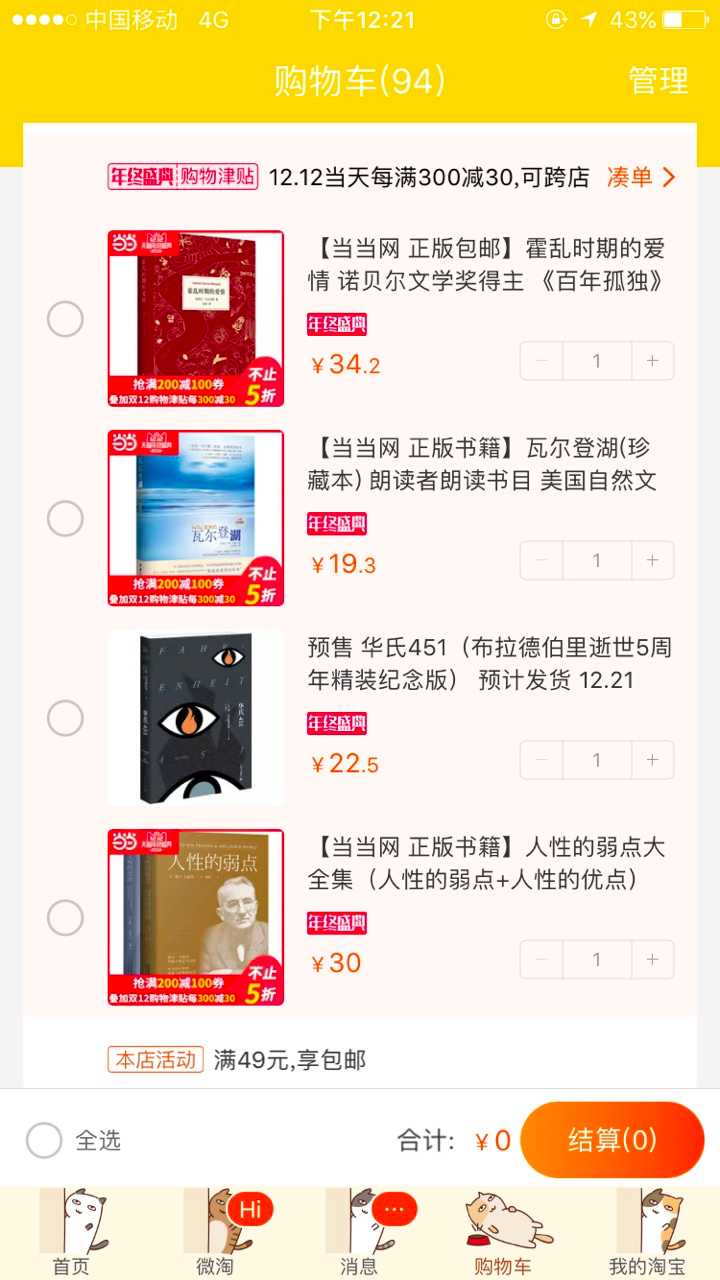Screen dimensions: 720x1280
Task: Select the 人性的弱点 book checkbox
Action: coord(66,918)
